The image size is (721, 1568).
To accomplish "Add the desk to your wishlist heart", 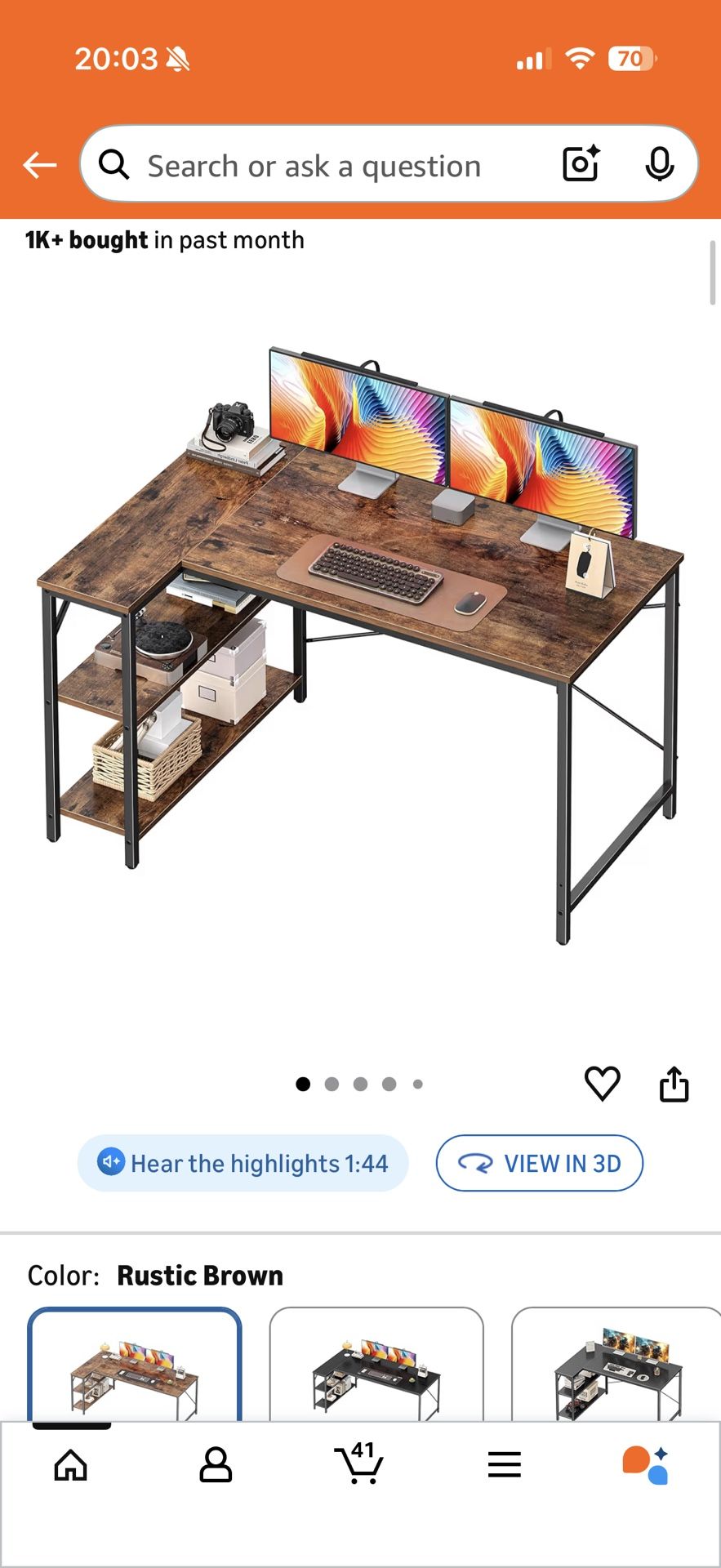I will (602, 1084).
